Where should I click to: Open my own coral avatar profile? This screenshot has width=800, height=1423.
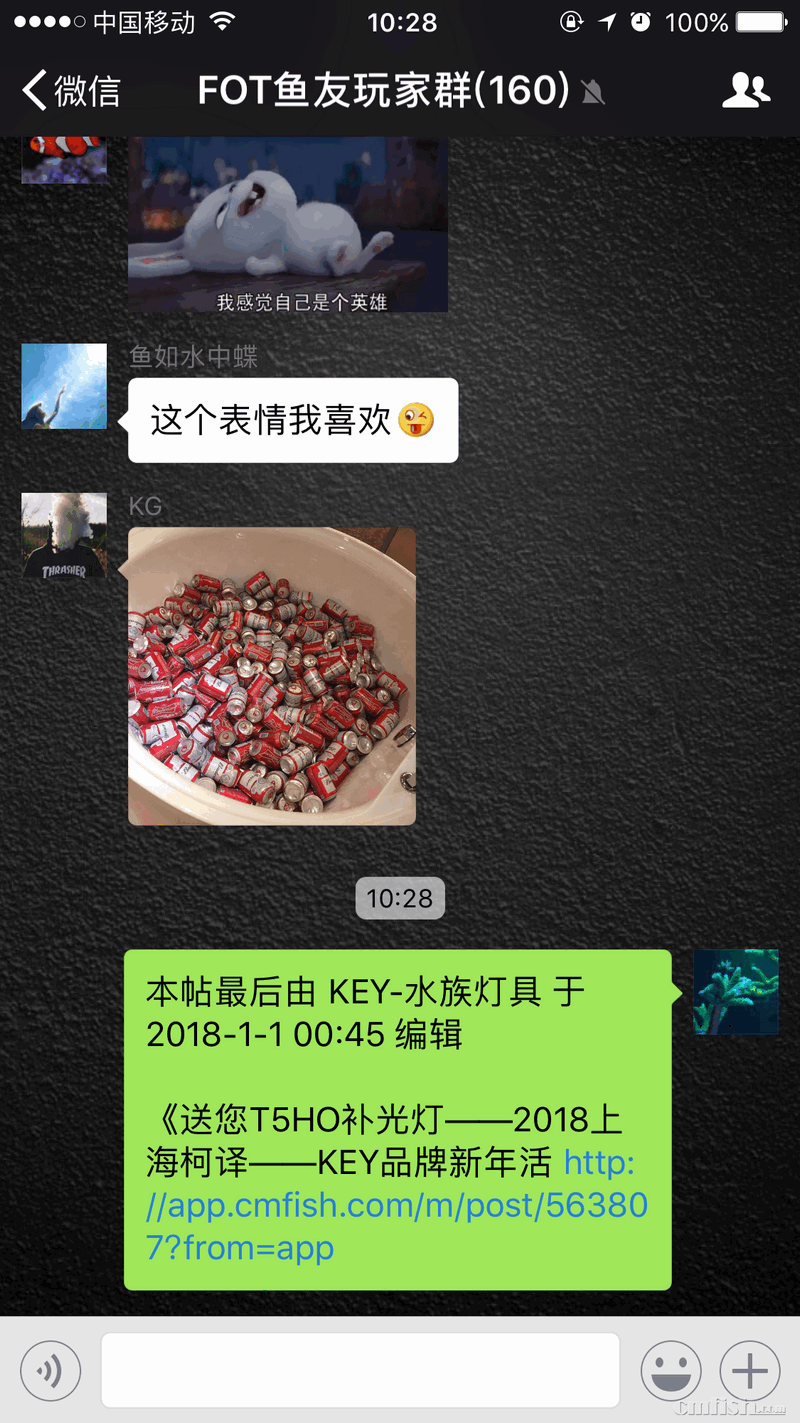click(x=735, y=992)
